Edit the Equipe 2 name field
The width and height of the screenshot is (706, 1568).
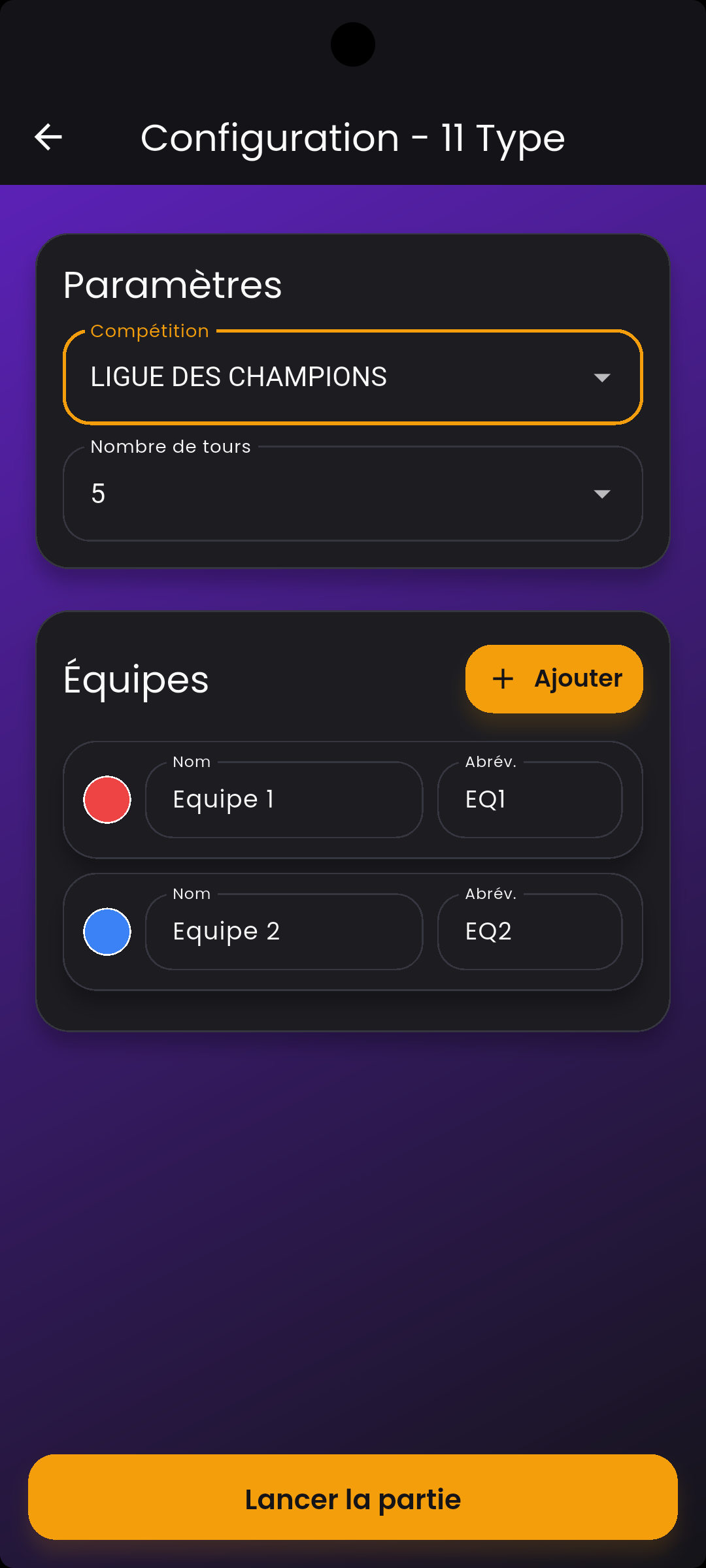(x=284, y=932)
